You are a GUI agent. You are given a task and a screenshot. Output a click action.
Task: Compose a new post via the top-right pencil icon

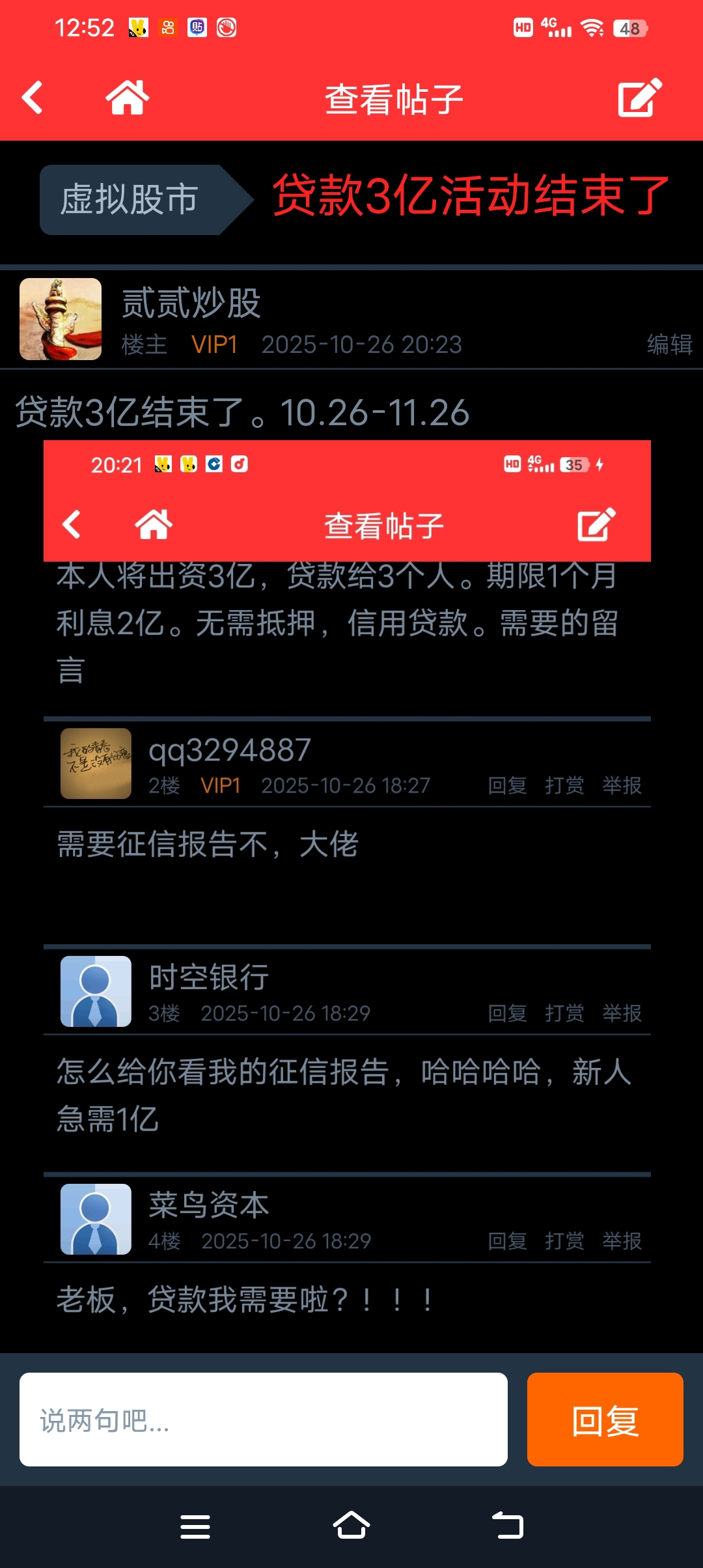pyautogui.click(x=639, y=98)
